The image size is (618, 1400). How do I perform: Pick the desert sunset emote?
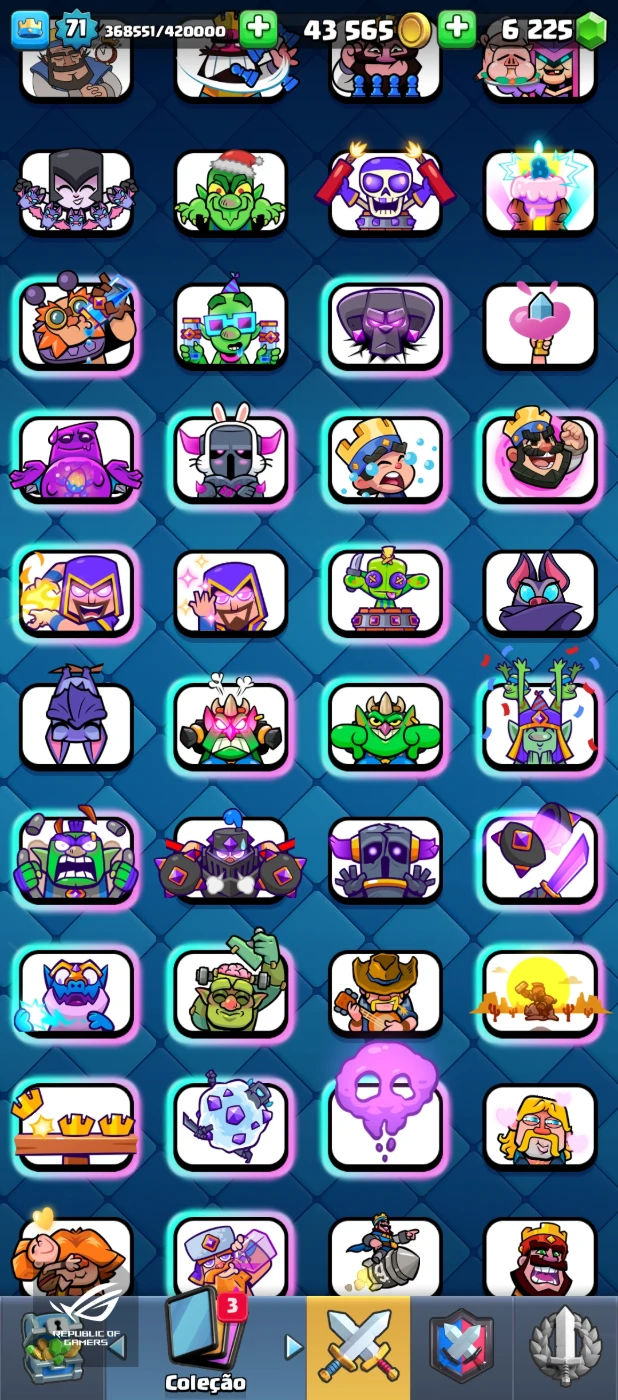click(540, 992)
